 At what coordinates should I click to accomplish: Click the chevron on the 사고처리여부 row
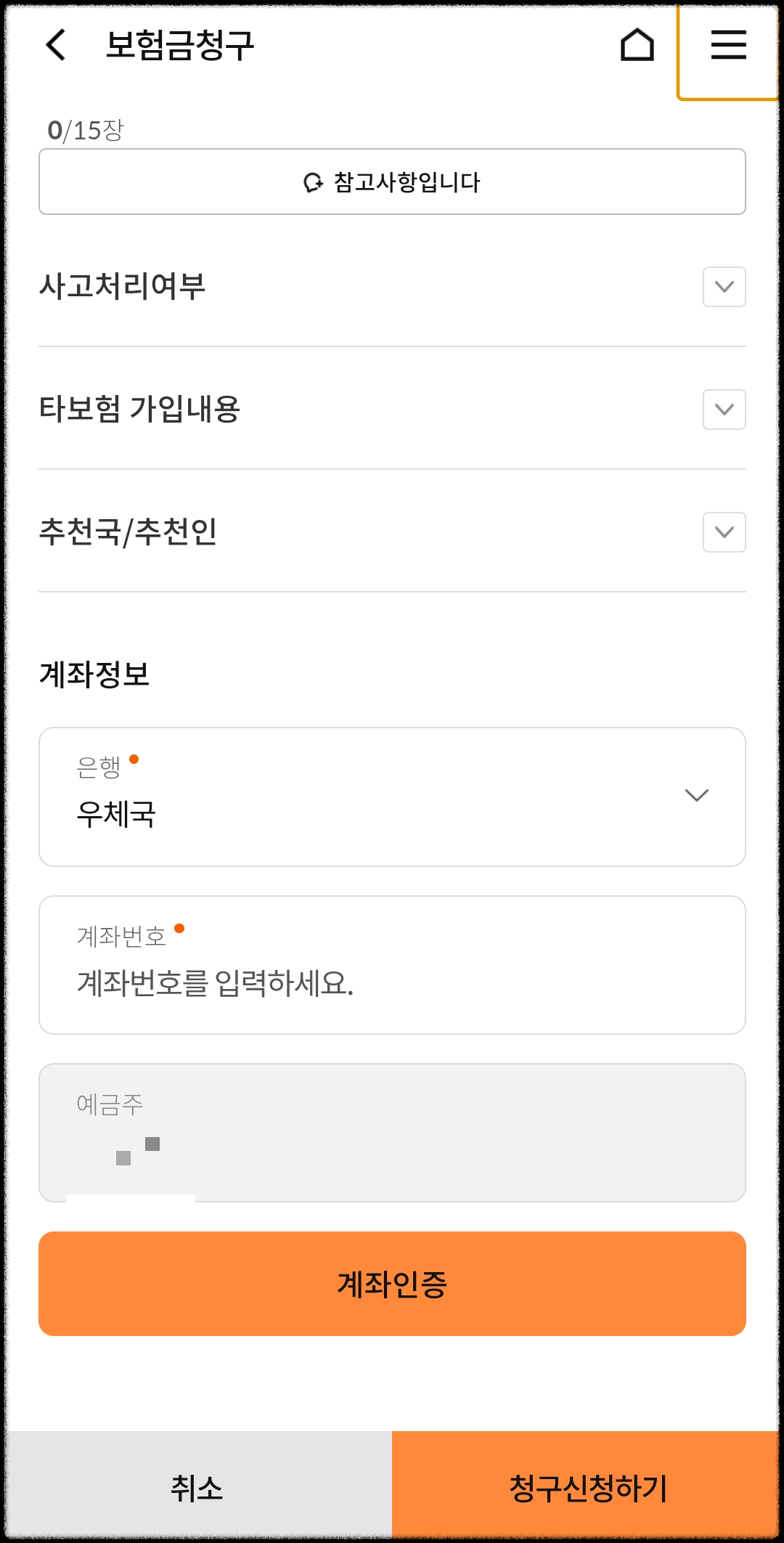pos(722,287)
